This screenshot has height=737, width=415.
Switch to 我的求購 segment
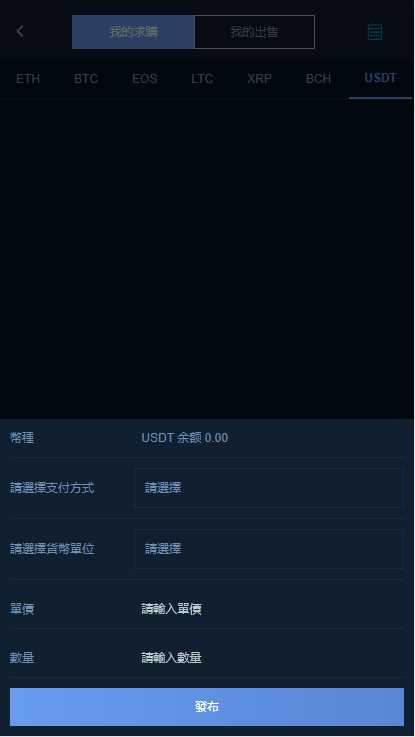point(133,32)
